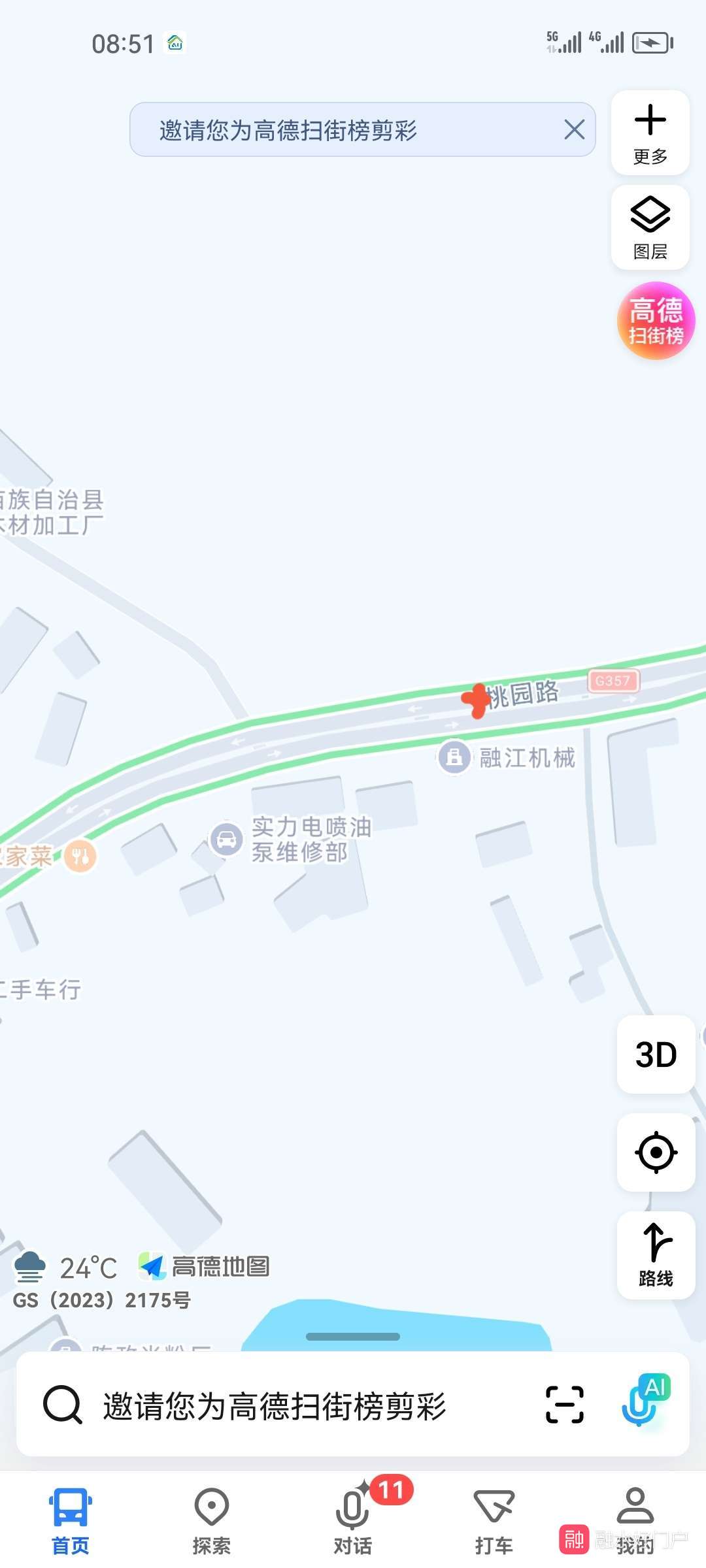Open the 高德扫街榜 badge
The height and width of the screenshot is (1568, 706).
pyautogui.click(x=656, y=321)
